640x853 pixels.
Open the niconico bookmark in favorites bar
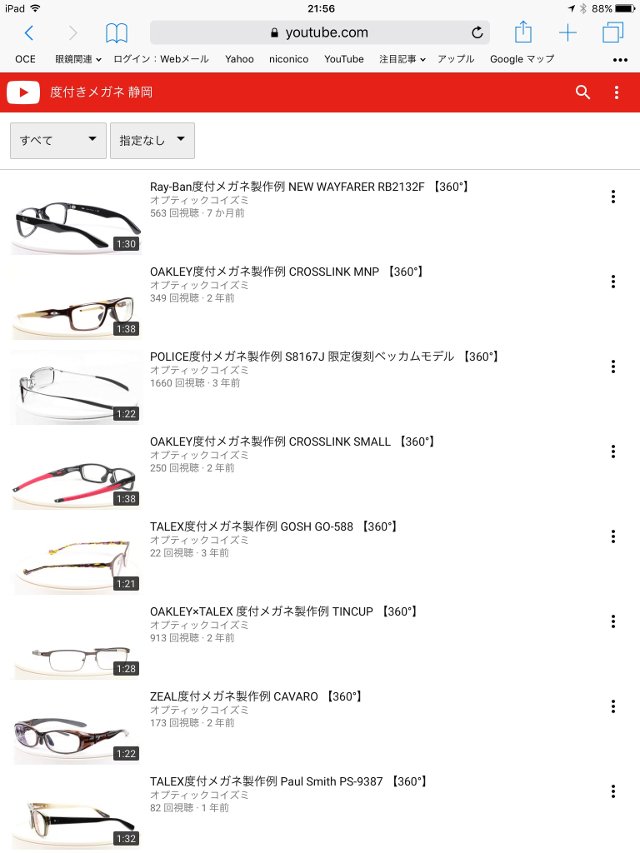(x=289, y=59)
